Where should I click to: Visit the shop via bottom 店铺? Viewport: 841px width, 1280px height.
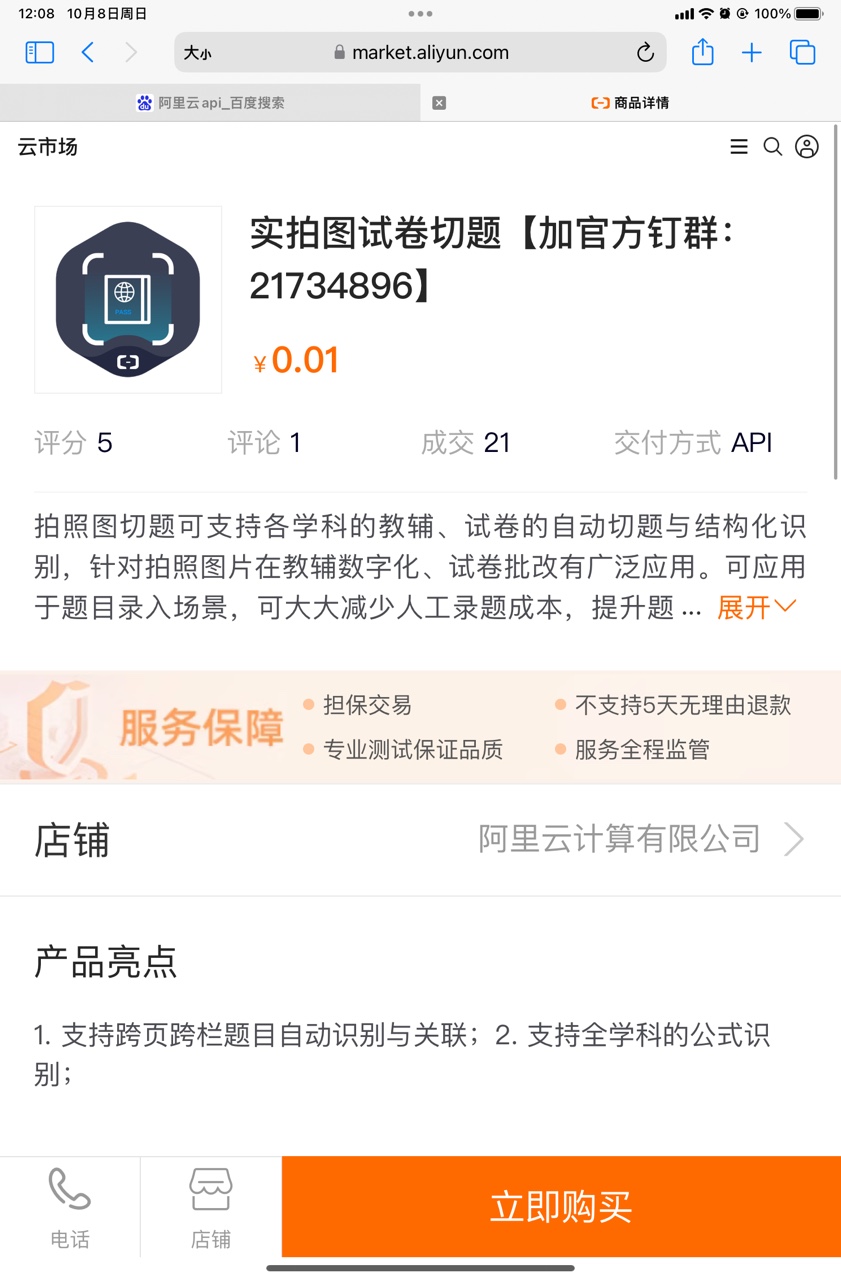pos(211,1207)
